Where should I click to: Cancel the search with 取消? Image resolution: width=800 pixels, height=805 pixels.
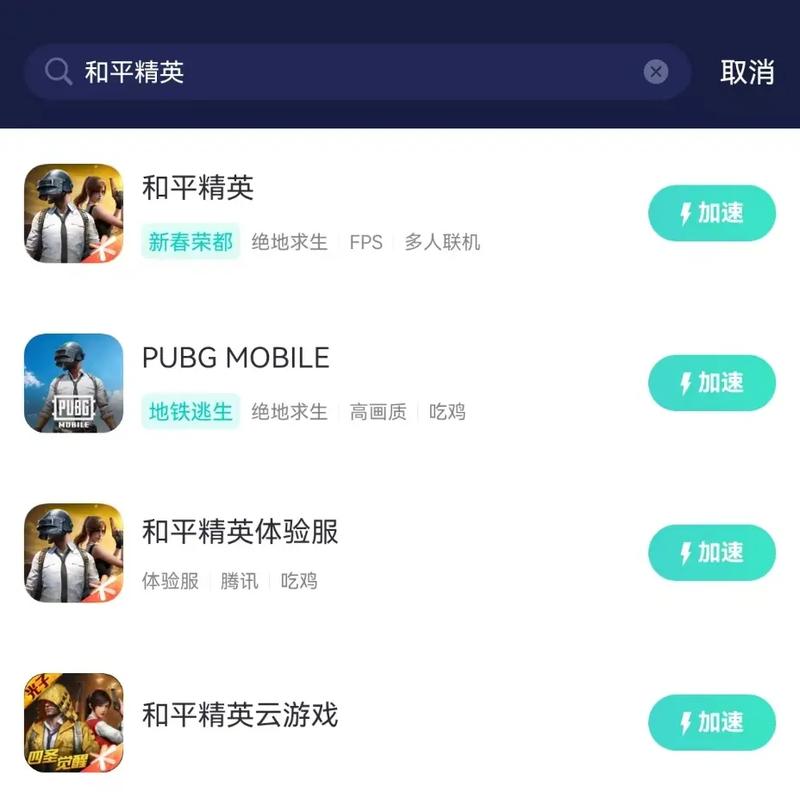[747, 72]
